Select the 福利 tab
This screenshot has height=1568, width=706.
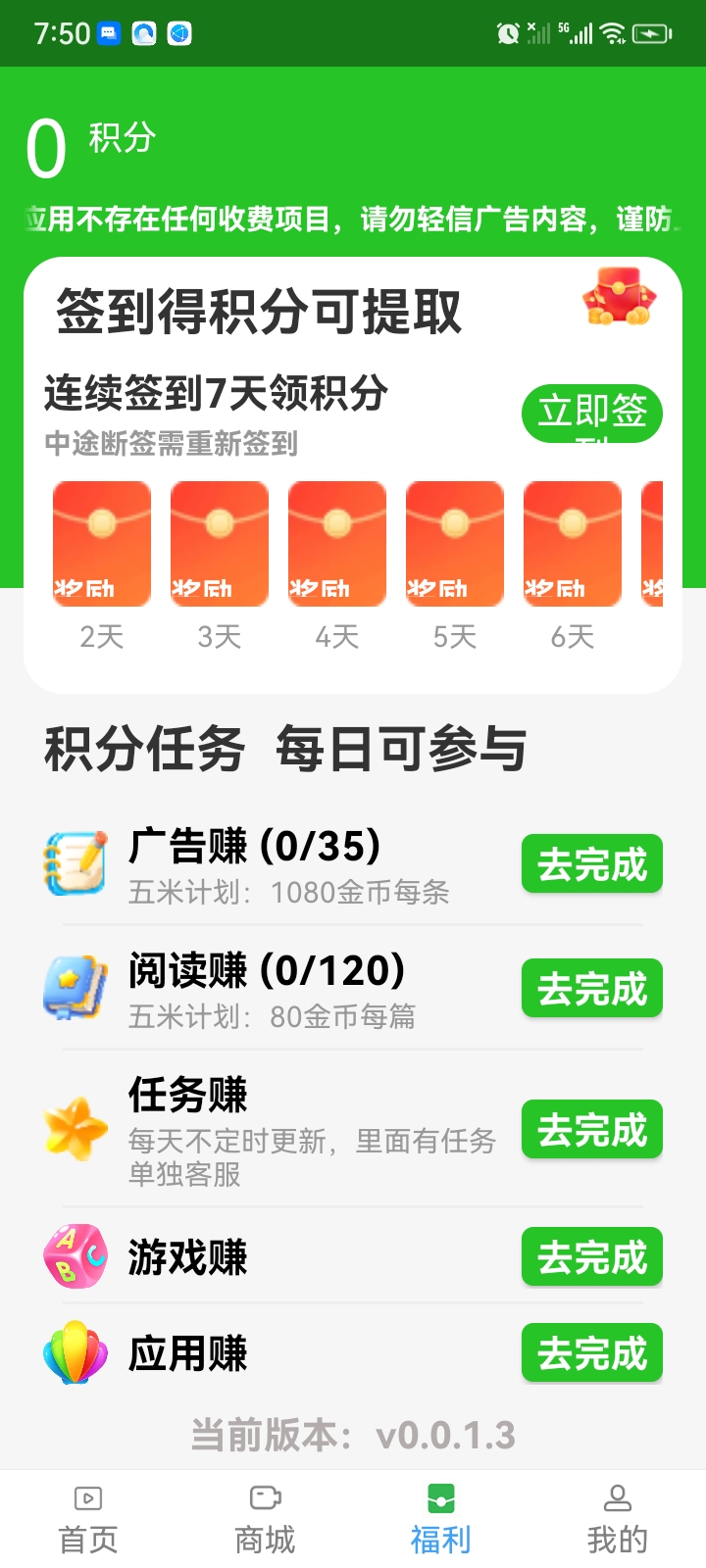pos(441,1519)
